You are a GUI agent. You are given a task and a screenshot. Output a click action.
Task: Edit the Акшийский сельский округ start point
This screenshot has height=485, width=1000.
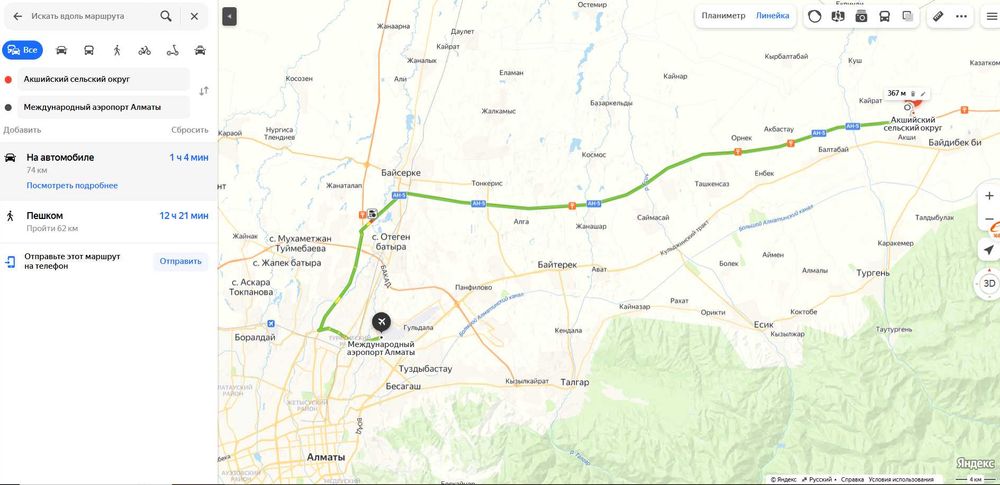point(100,79)
